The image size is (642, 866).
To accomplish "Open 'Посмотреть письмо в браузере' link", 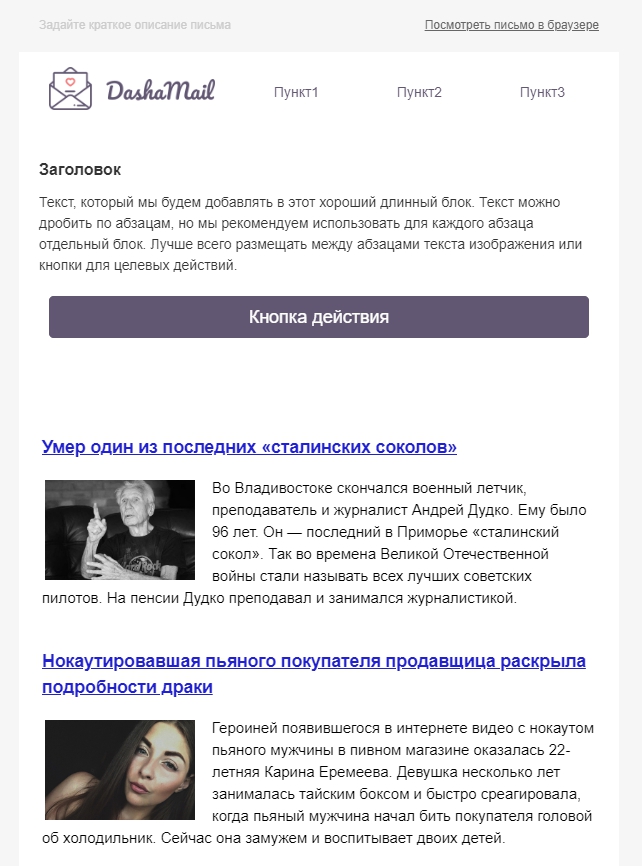I will (x=511, y=25).
